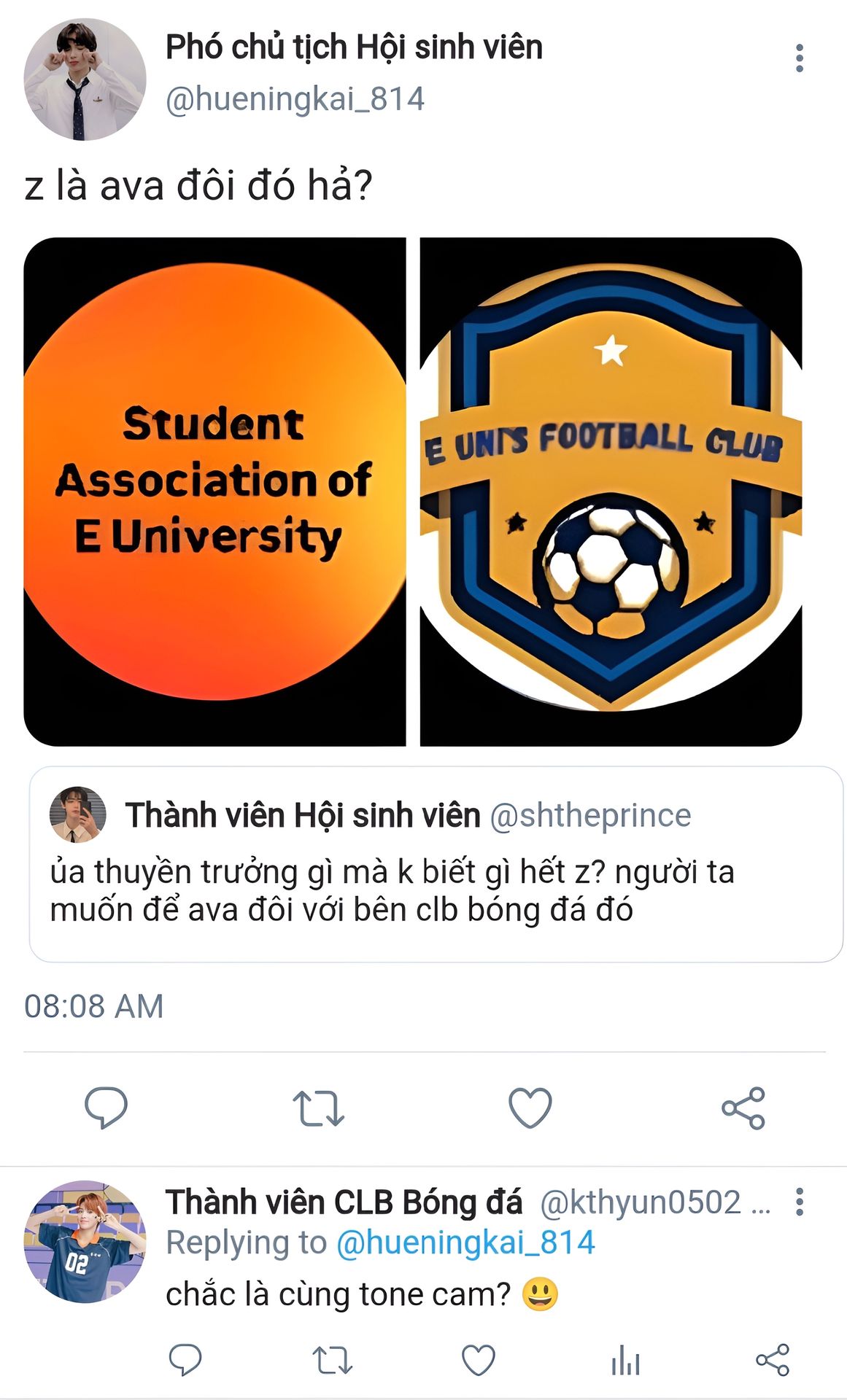Like @kthyun0502's reply
Image resolution: width=847 pixels, height=1400 pixels.
pos(479,1360)
